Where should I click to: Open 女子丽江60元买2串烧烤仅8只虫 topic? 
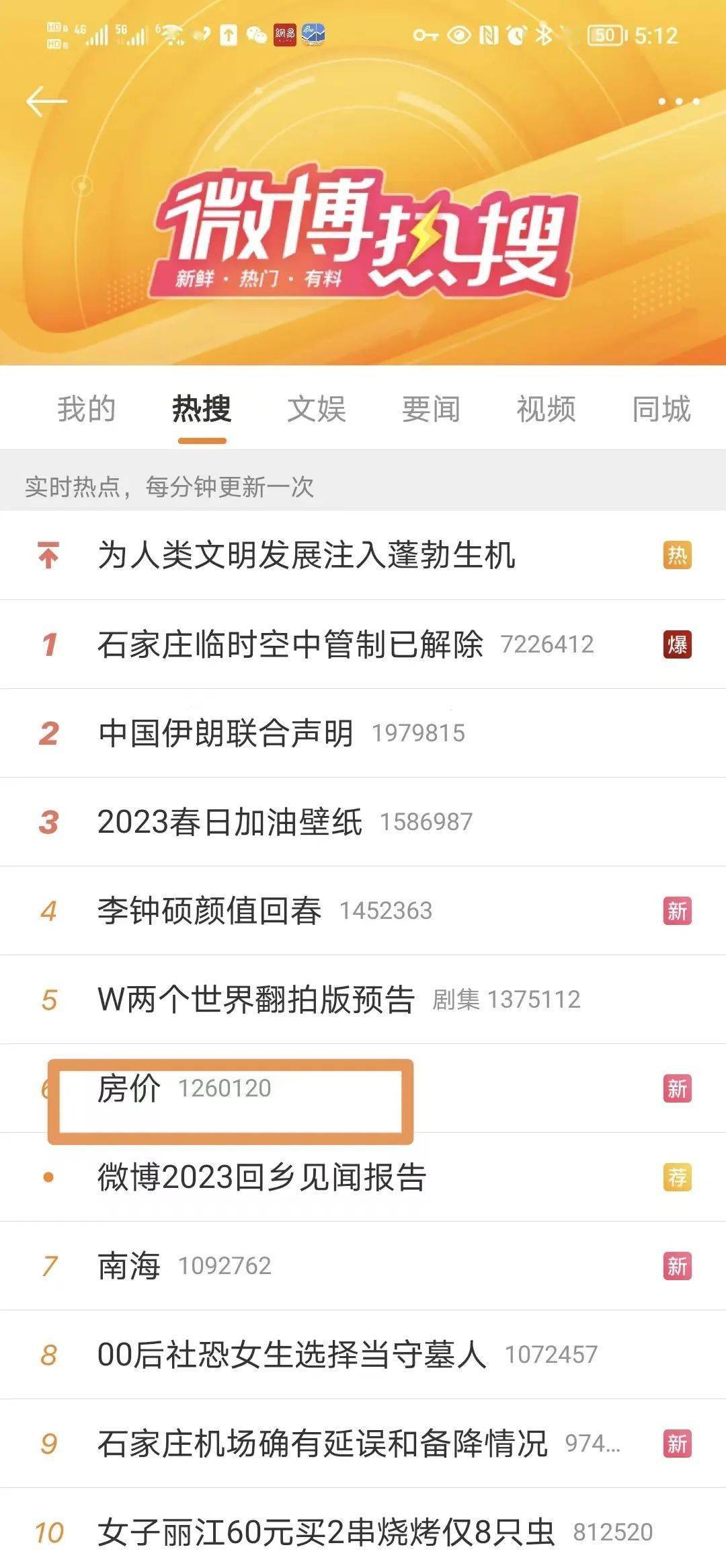[x=326, y=1532]
